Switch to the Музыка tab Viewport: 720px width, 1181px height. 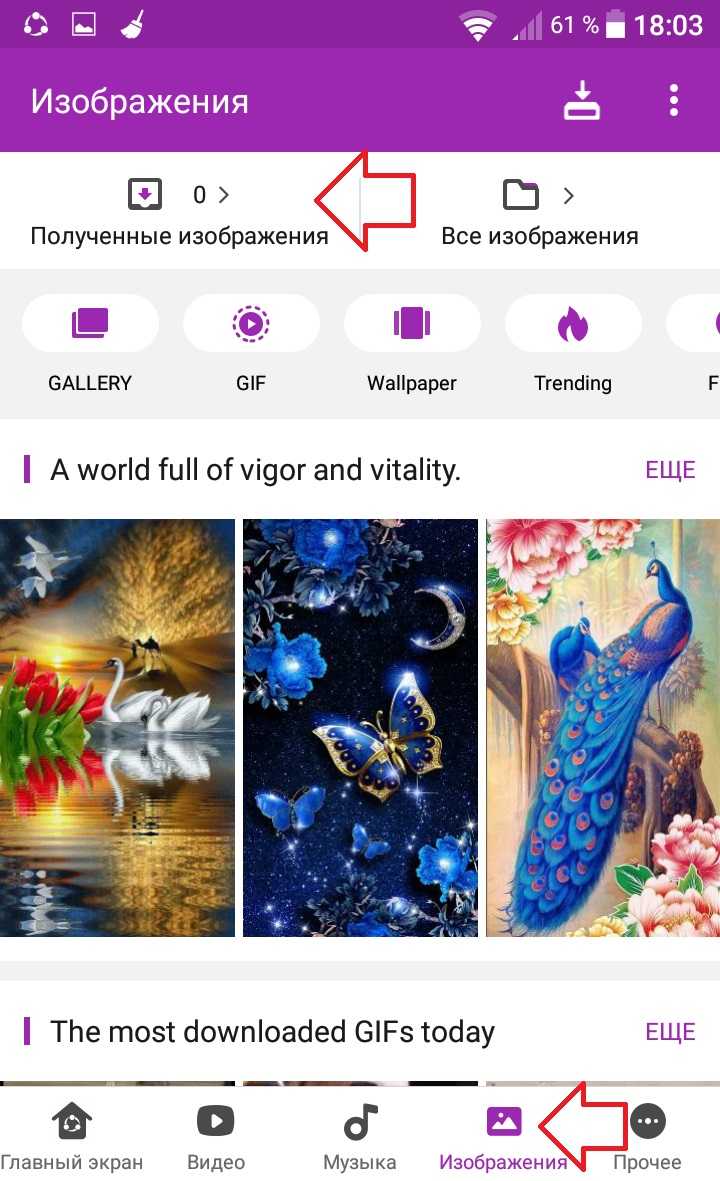click(x=360, y=1137)
